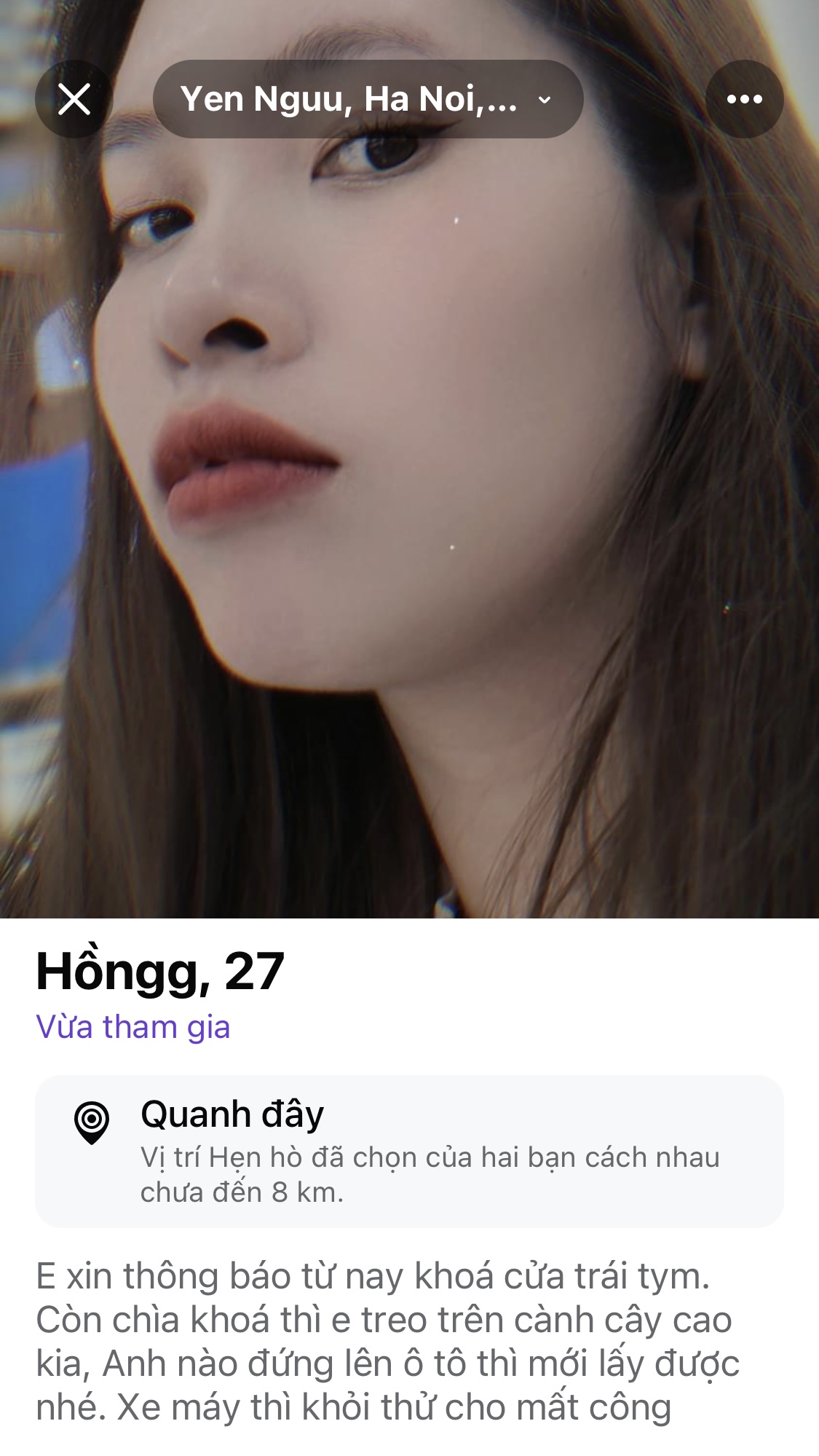Image resolution: width=819 pixels, height=1456 pixels.
Task: Close Hồngg's dating profile
Action: click(74, 99)
